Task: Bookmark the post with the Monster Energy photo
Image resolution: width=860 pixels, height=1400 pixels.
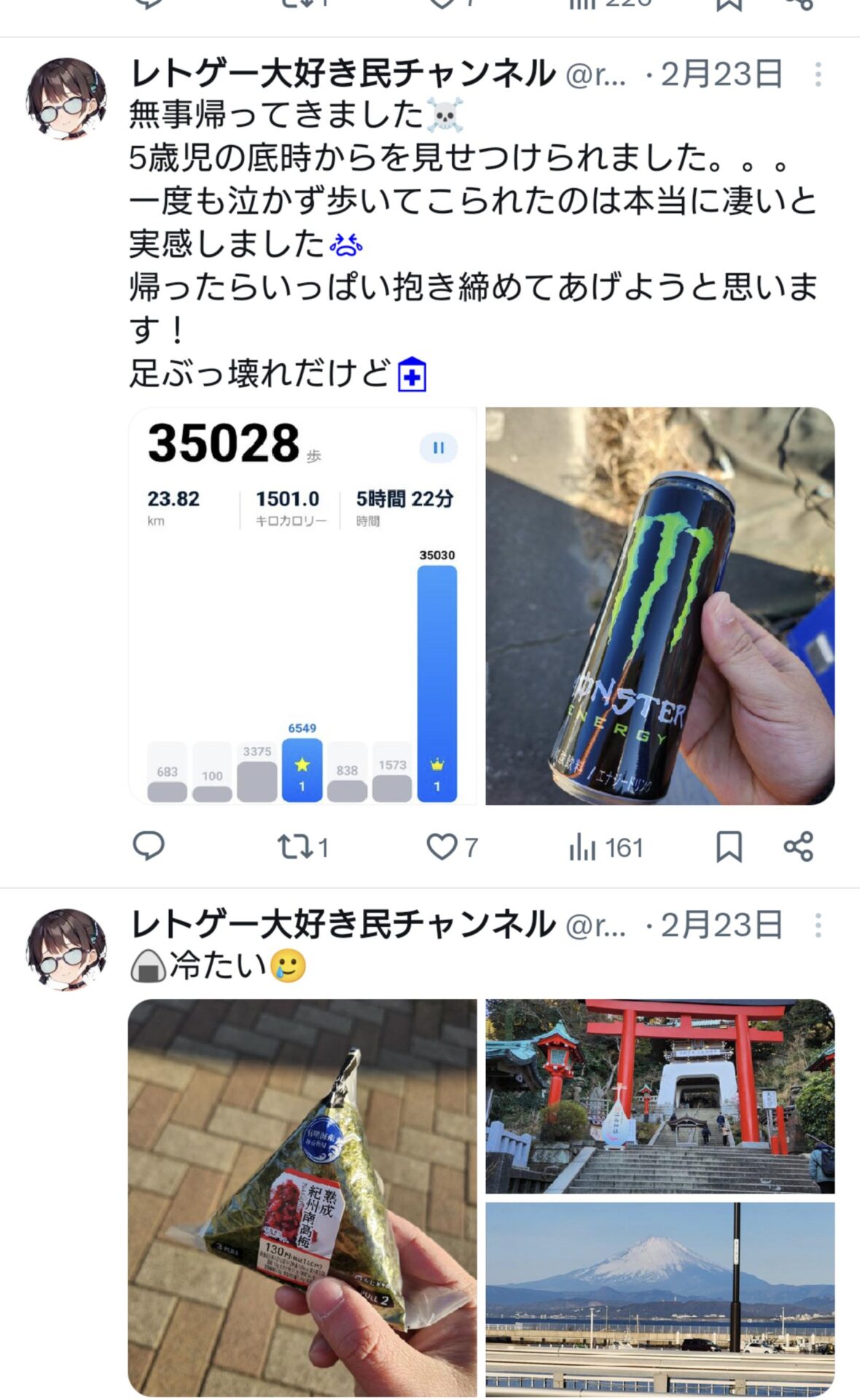Action: (x=729, y=847)
